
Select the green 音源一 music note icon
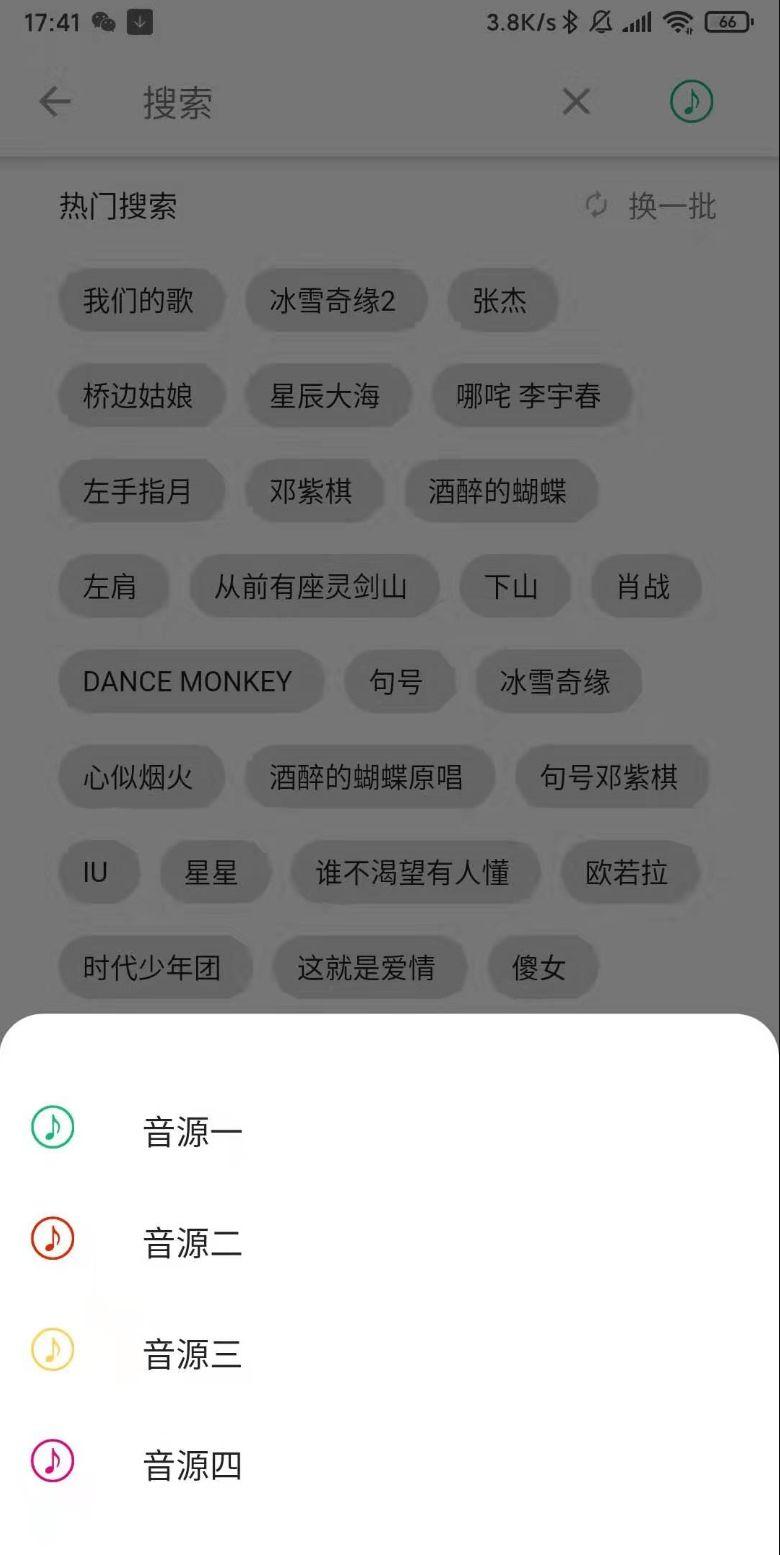tap(51, 1127)
